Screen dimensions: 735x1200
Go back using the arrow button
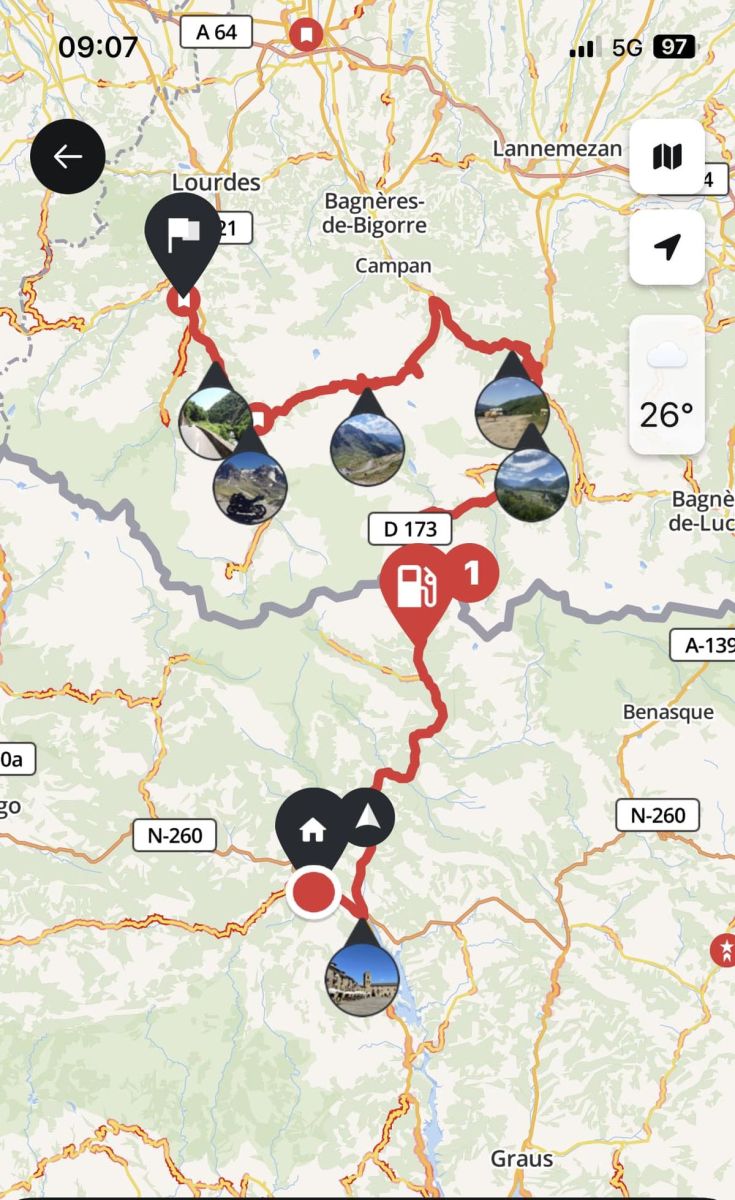[67, 157]
